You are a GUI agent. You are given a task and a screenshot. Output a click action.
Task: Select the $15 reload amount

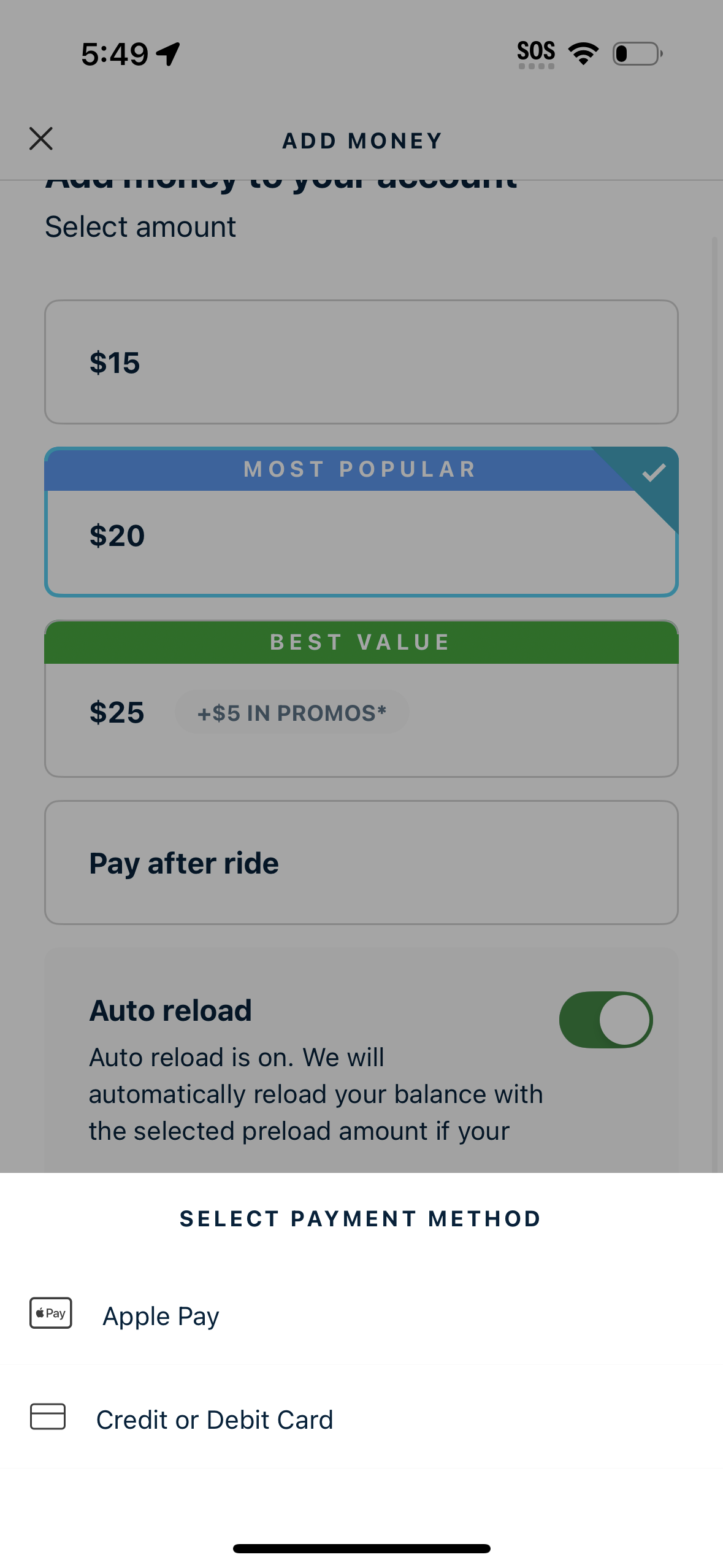click(x=361, y=361)
